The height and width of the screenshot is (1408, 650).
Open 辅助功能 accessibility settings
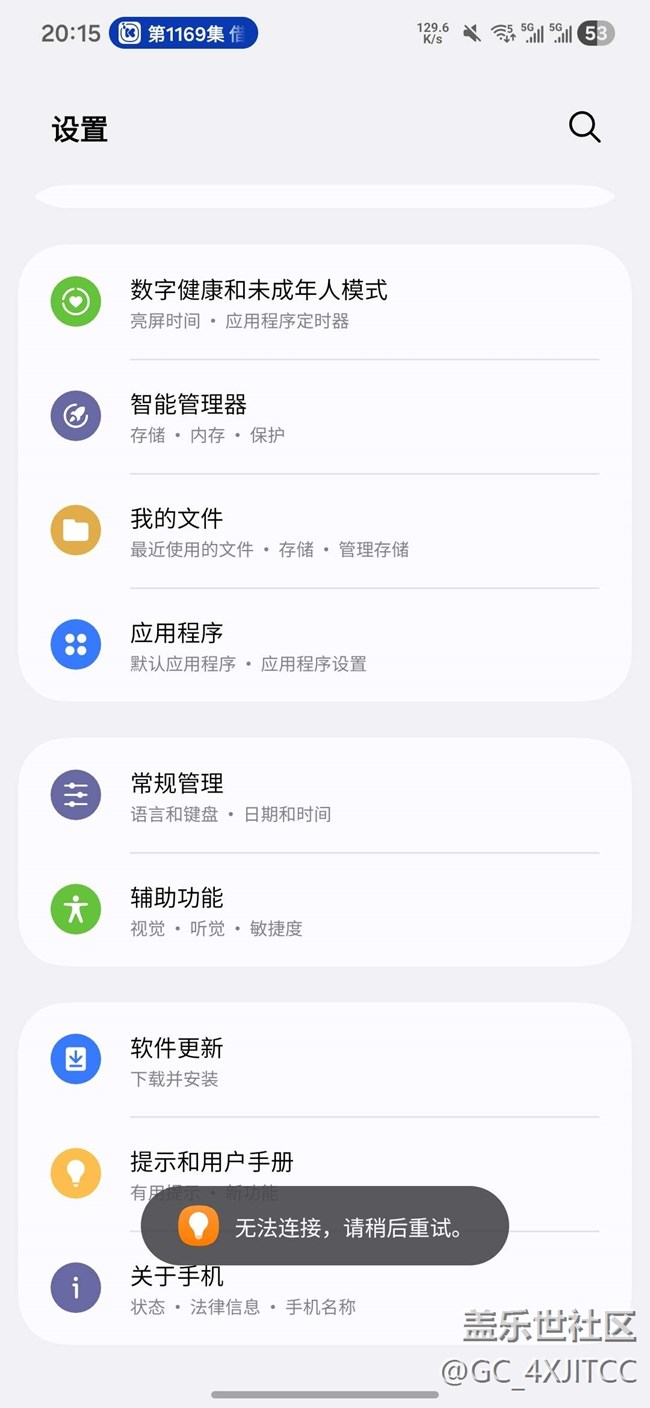point(176,910)
